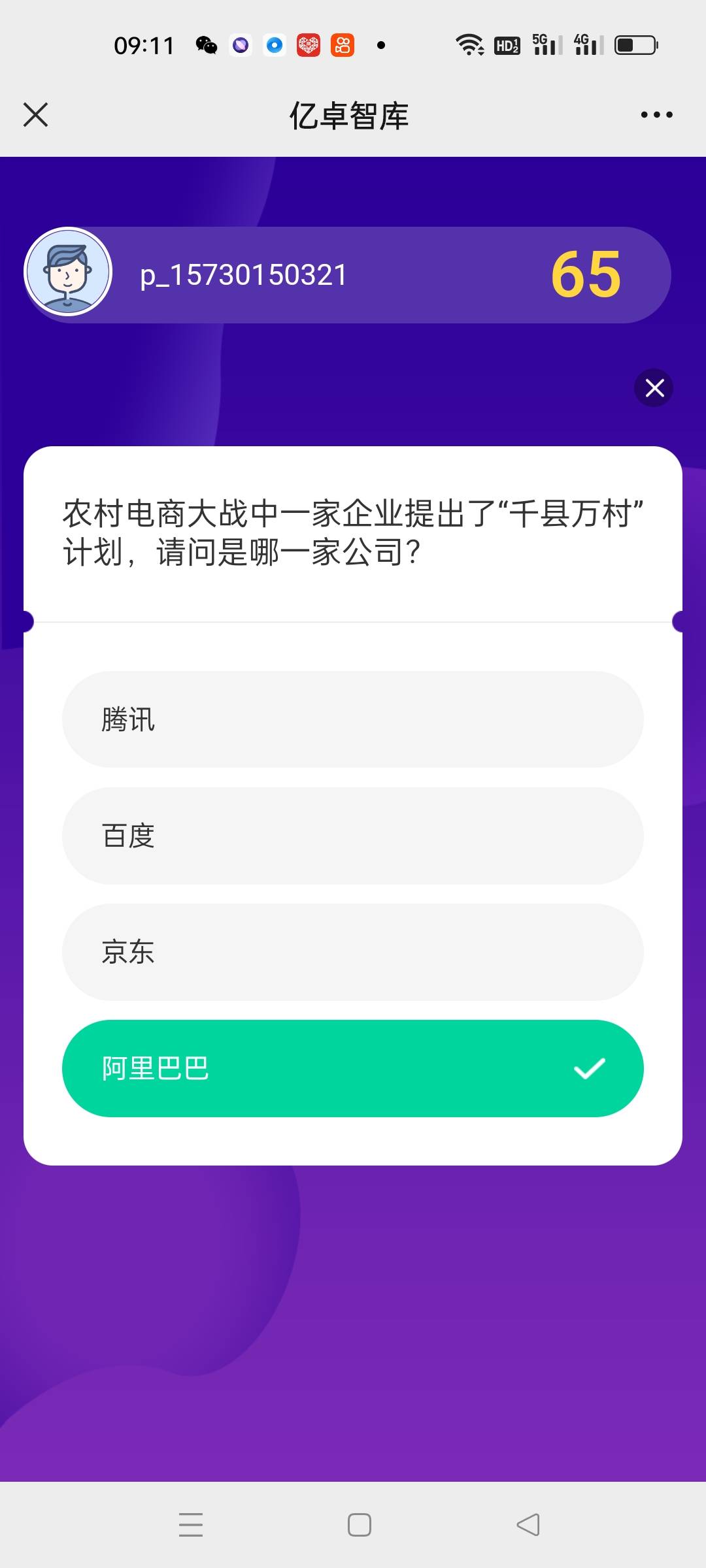Select the answer 腾讯

[x=353, y=719]
